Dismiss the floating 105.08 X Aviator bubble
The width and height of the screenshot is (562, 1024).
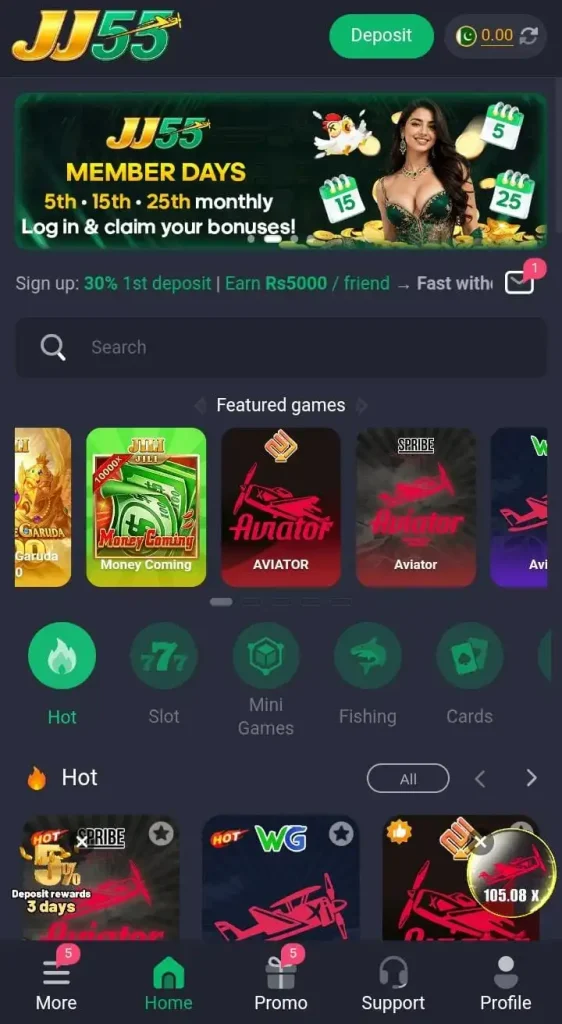pos(480,842)
